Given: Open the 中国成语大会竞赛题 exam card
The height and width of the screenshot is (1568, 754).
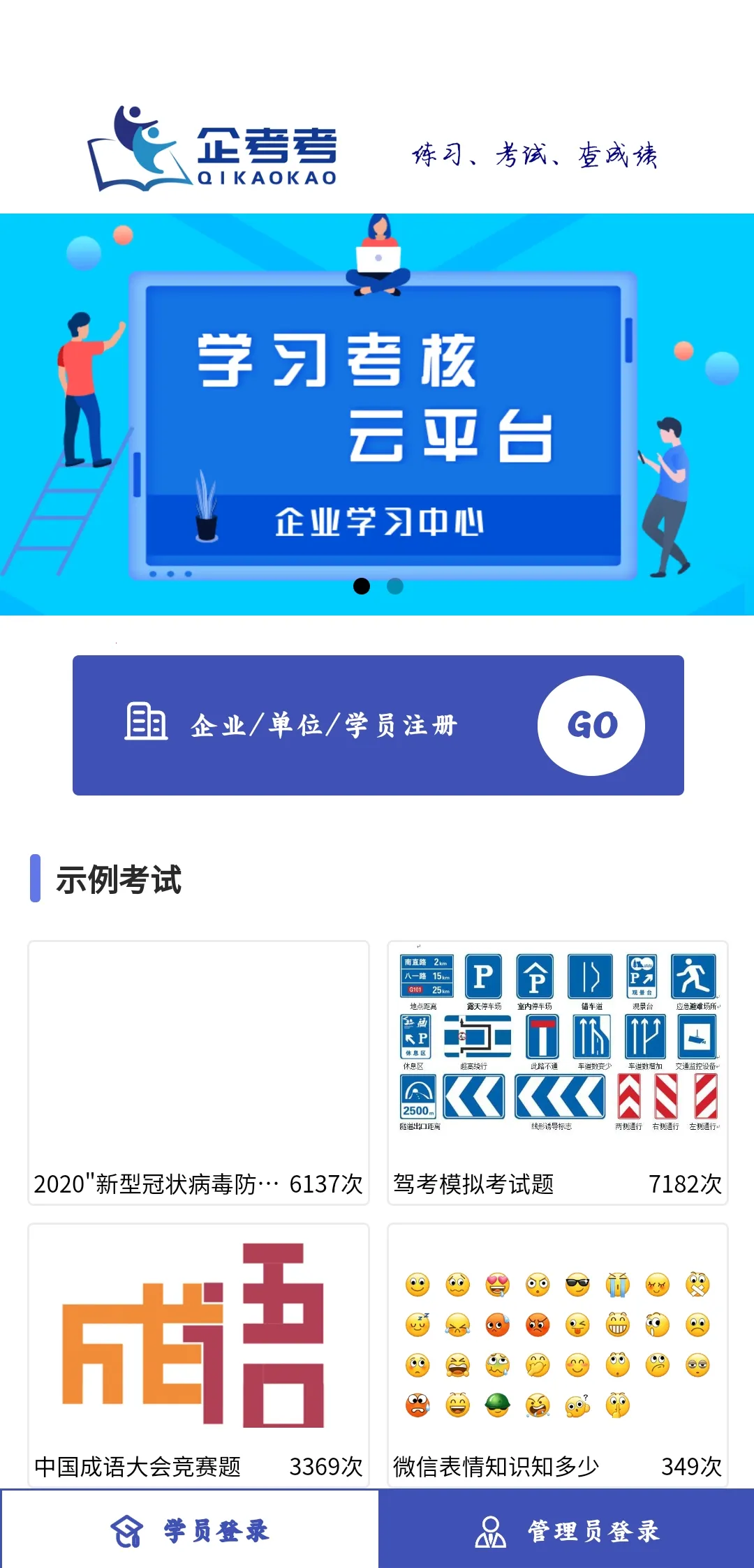Looking at the screenshot, I should pyautogui.click(x=198, y=1354).
